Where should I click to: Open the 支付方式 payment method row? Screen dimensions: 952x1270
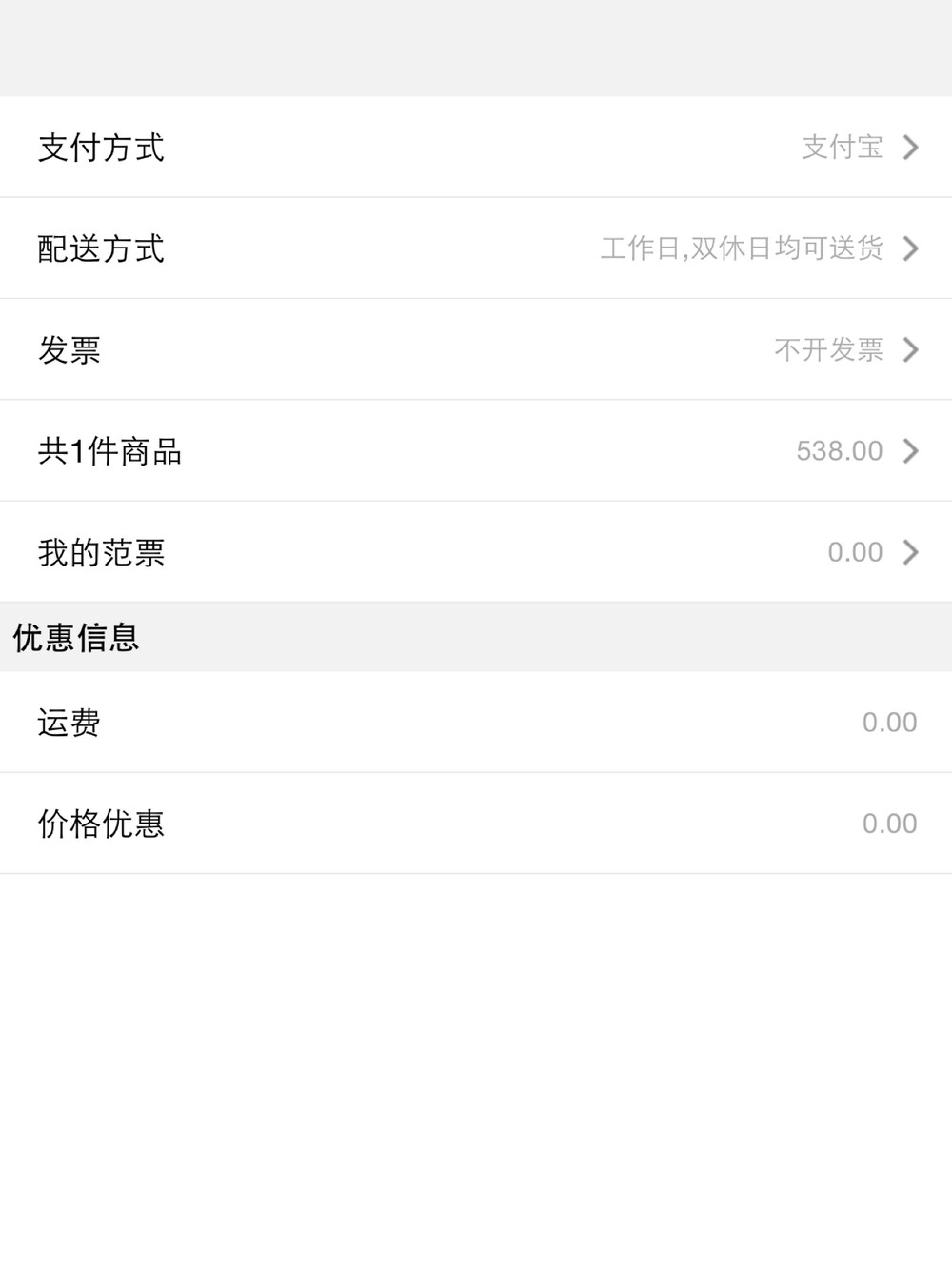tap(476, 148)
